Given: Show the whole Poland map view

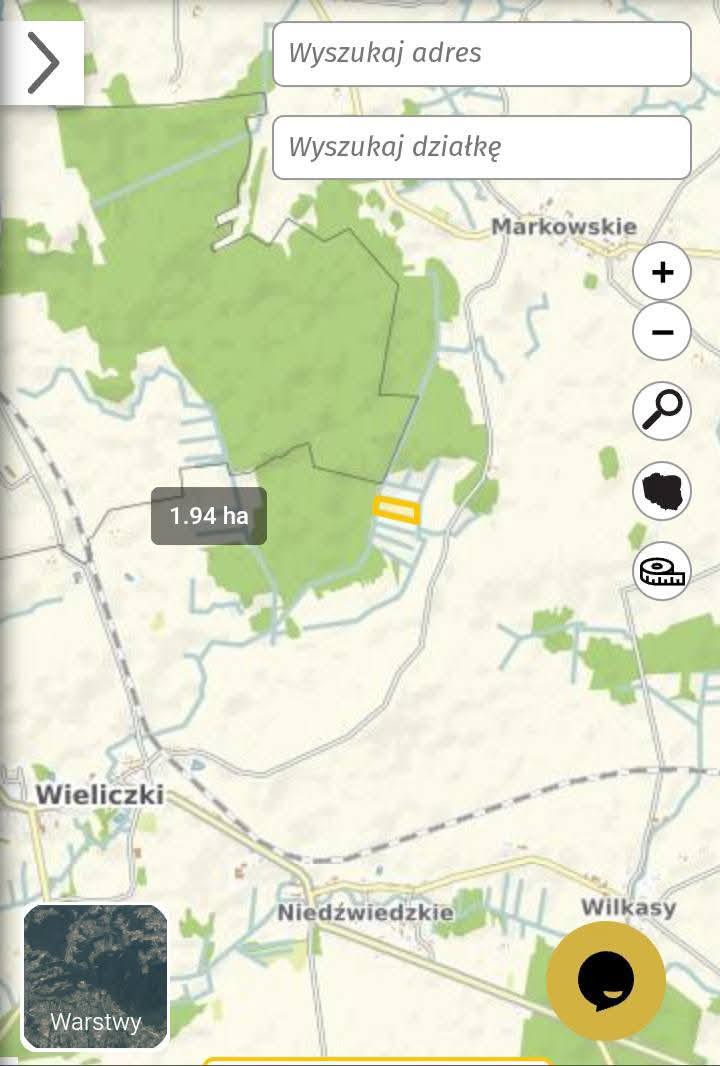Looking at the screenshot, I should (662, 491).
